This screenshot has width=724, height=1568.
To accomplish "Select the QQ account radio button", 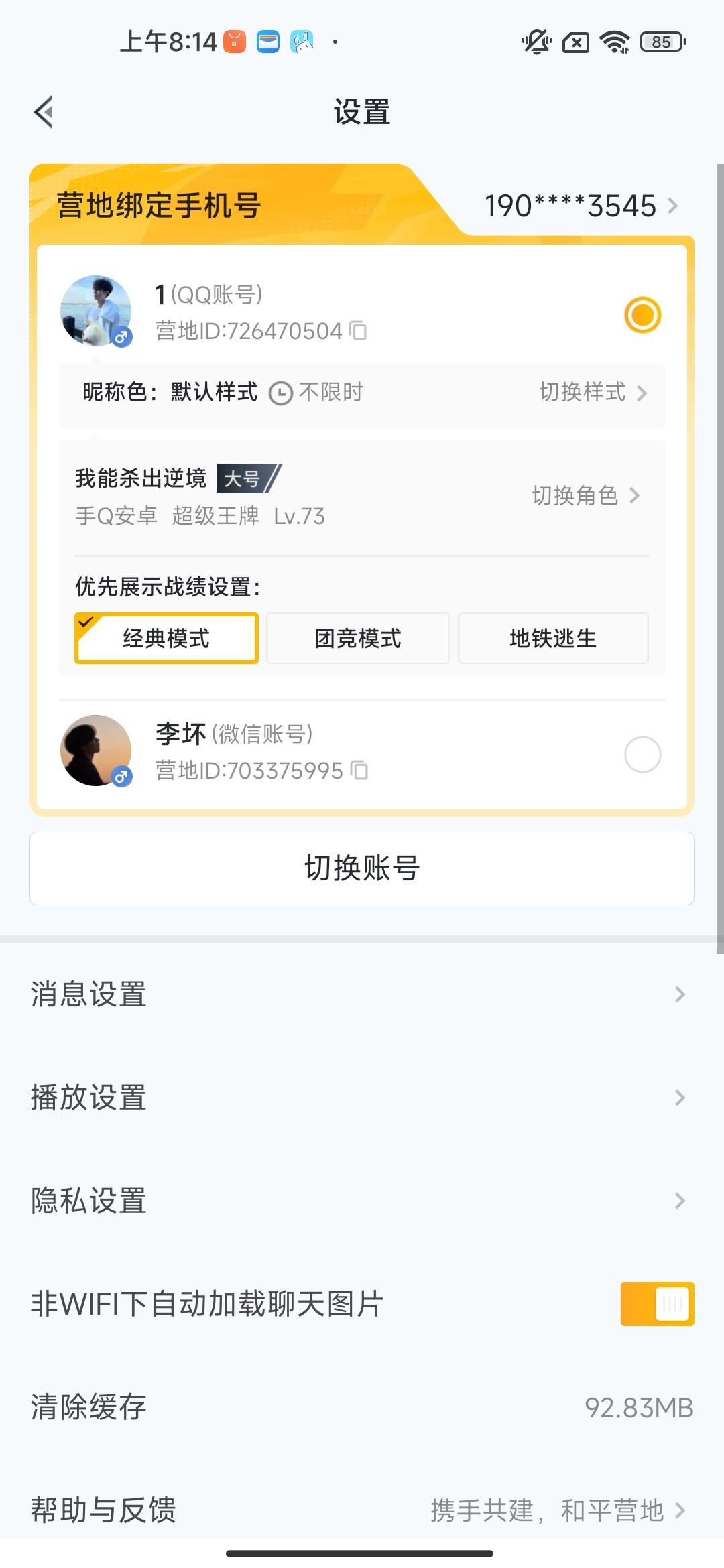I will (642, 314).
